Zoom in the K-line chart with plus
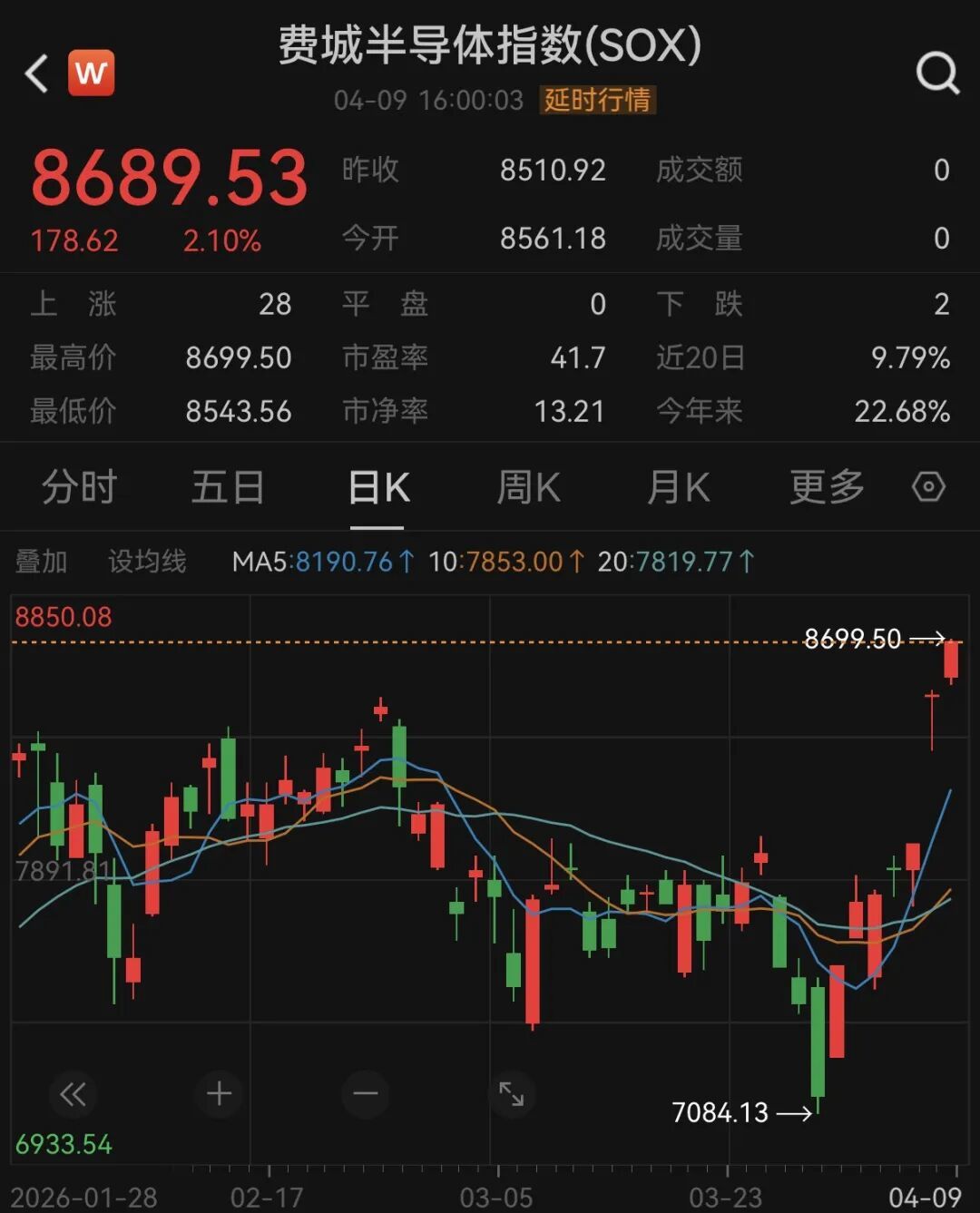 [219, 1094]
